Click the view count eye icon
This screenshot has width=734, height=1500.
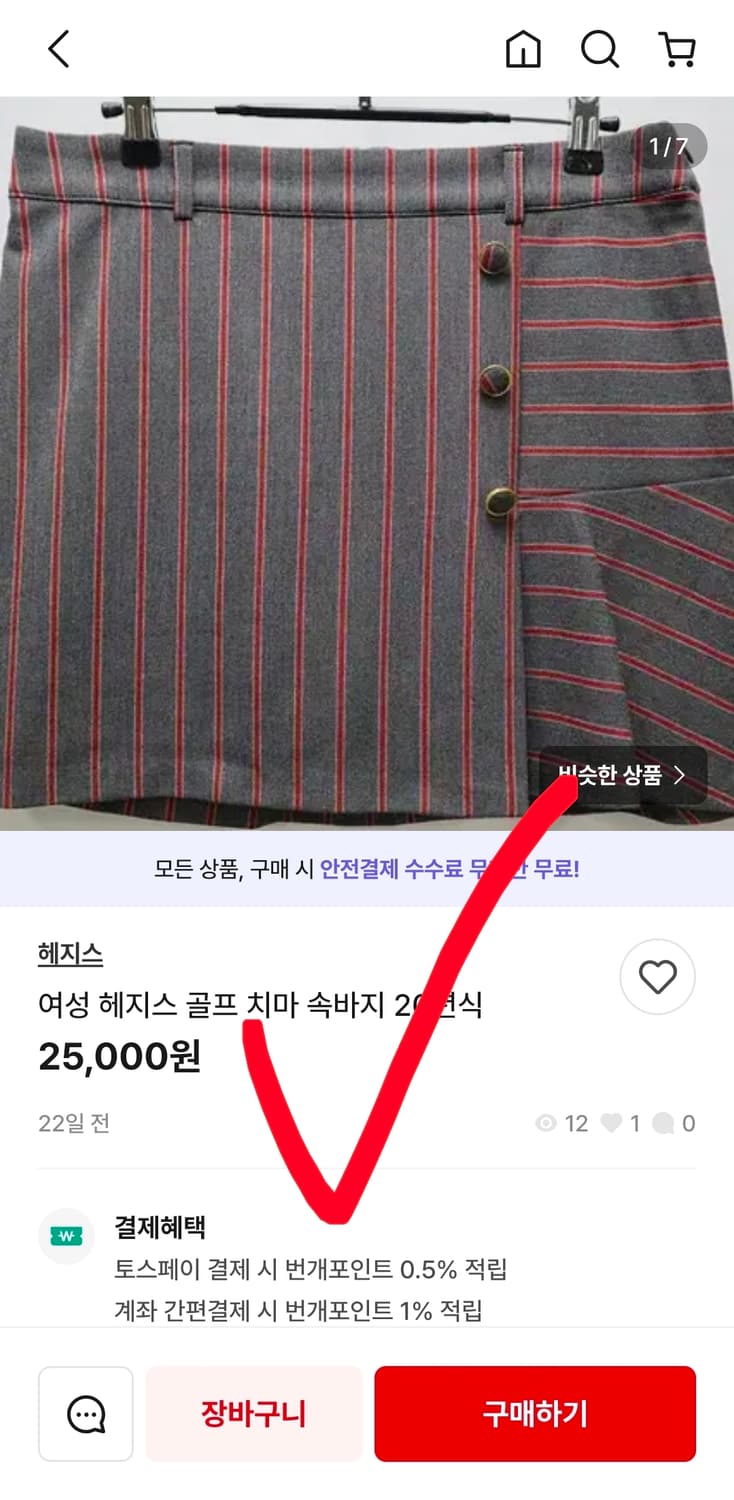pyautogui.click(x=546, y=1123)
